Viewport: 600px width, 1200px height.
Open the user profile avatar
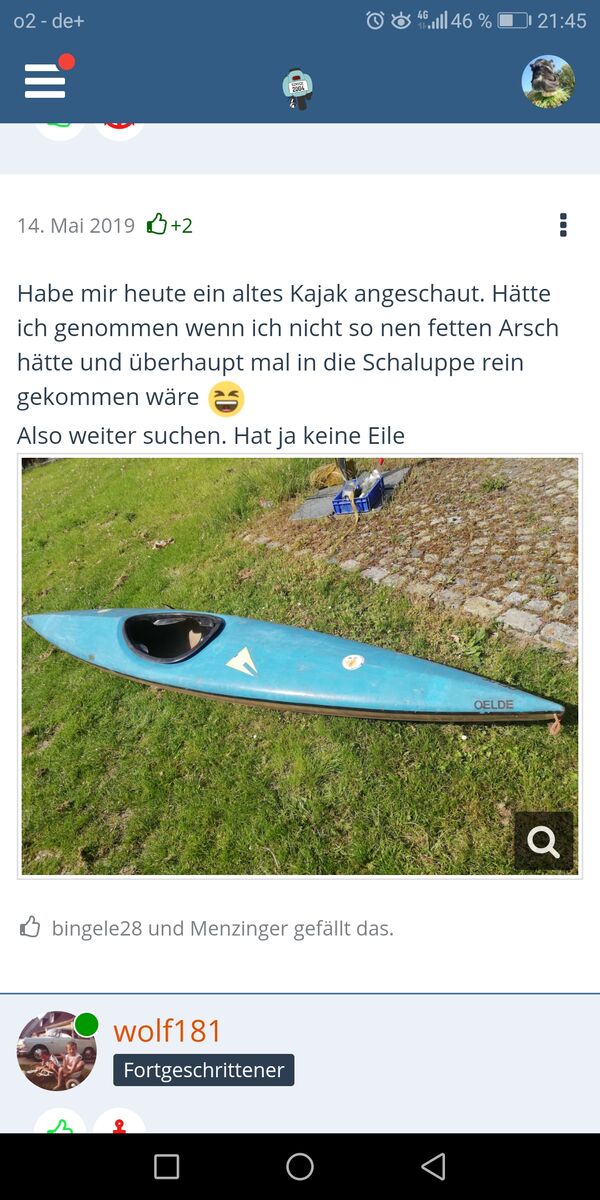point(548,82)
